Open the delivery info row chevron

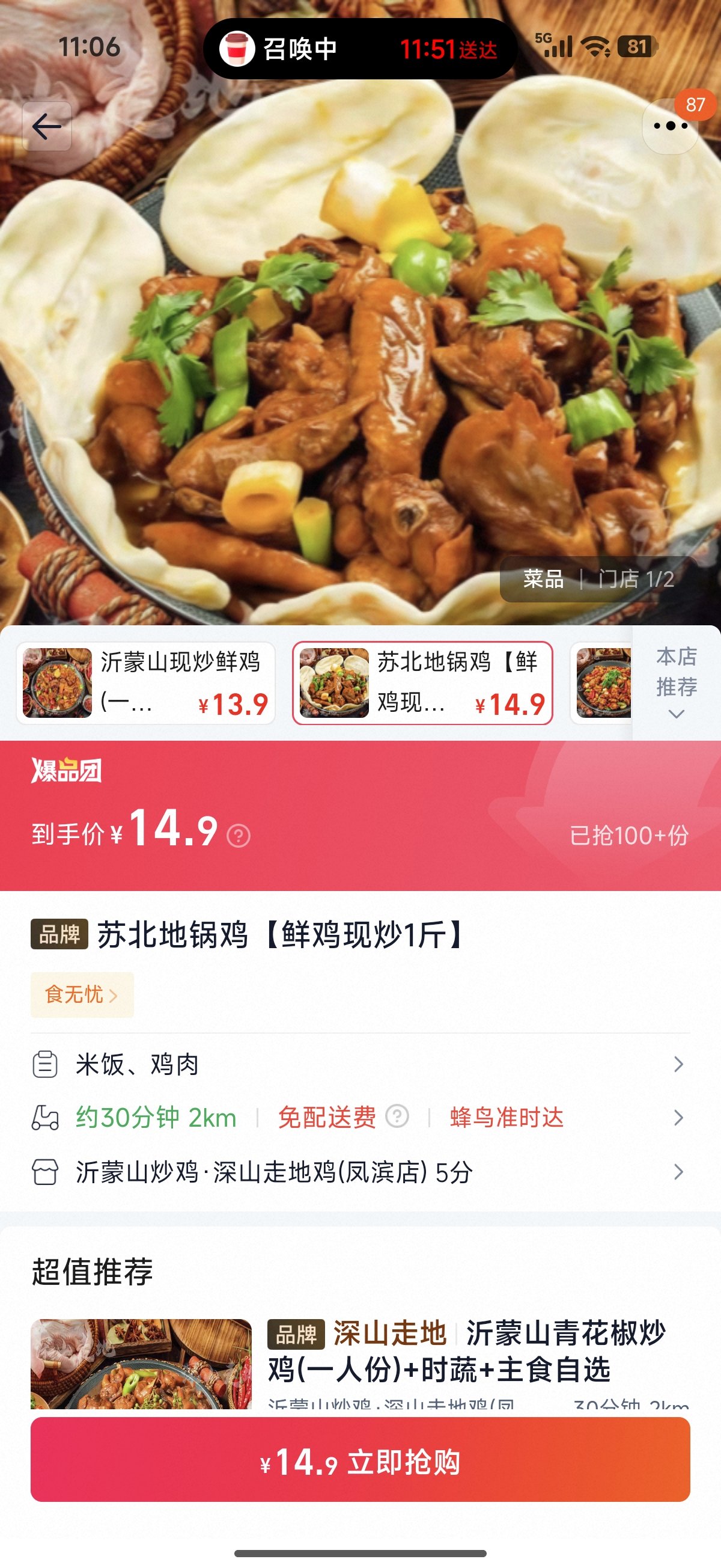coord(680,1118)
